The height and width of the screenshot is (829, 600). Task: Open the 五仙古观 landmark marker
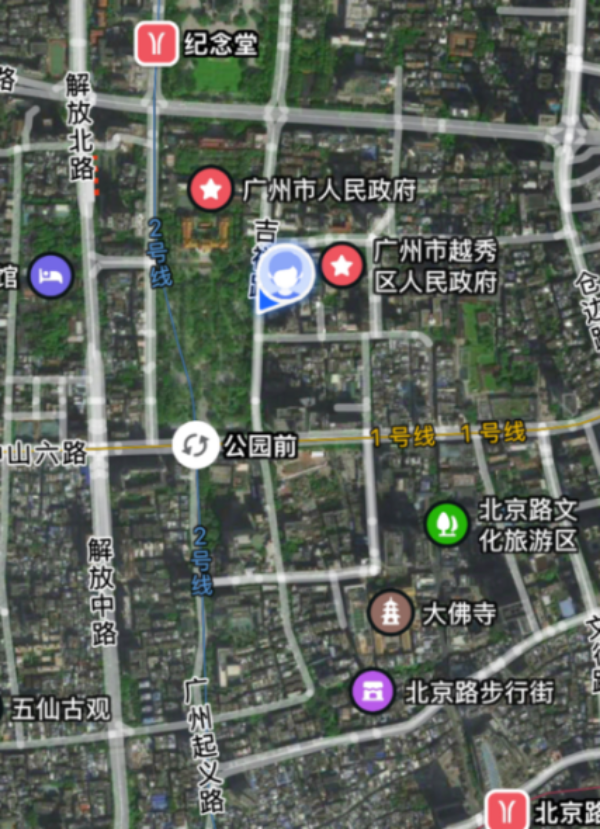[x=3, y=710]
